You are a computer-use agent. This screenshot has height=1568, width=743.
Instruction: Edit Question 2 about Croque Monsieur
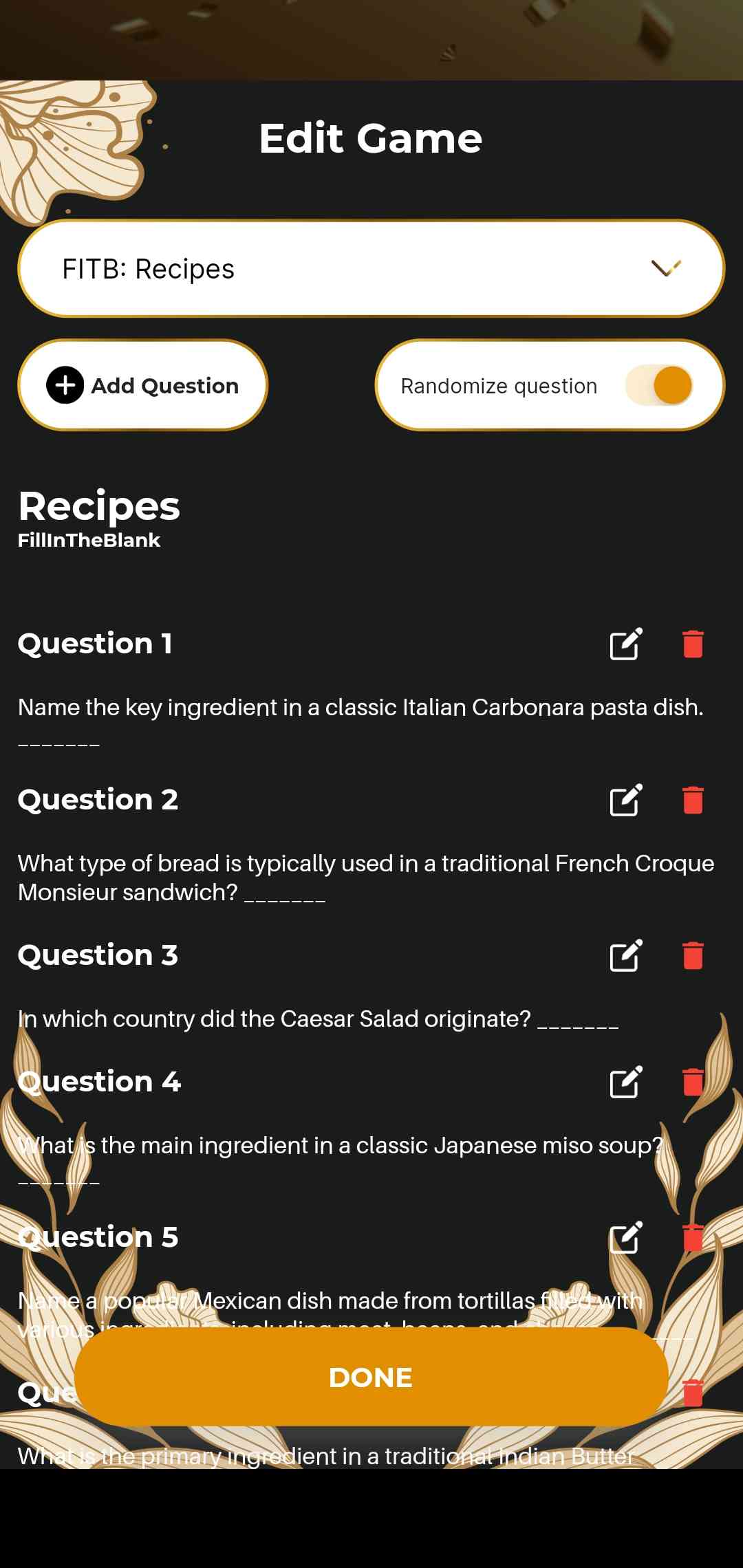[626, 801]
